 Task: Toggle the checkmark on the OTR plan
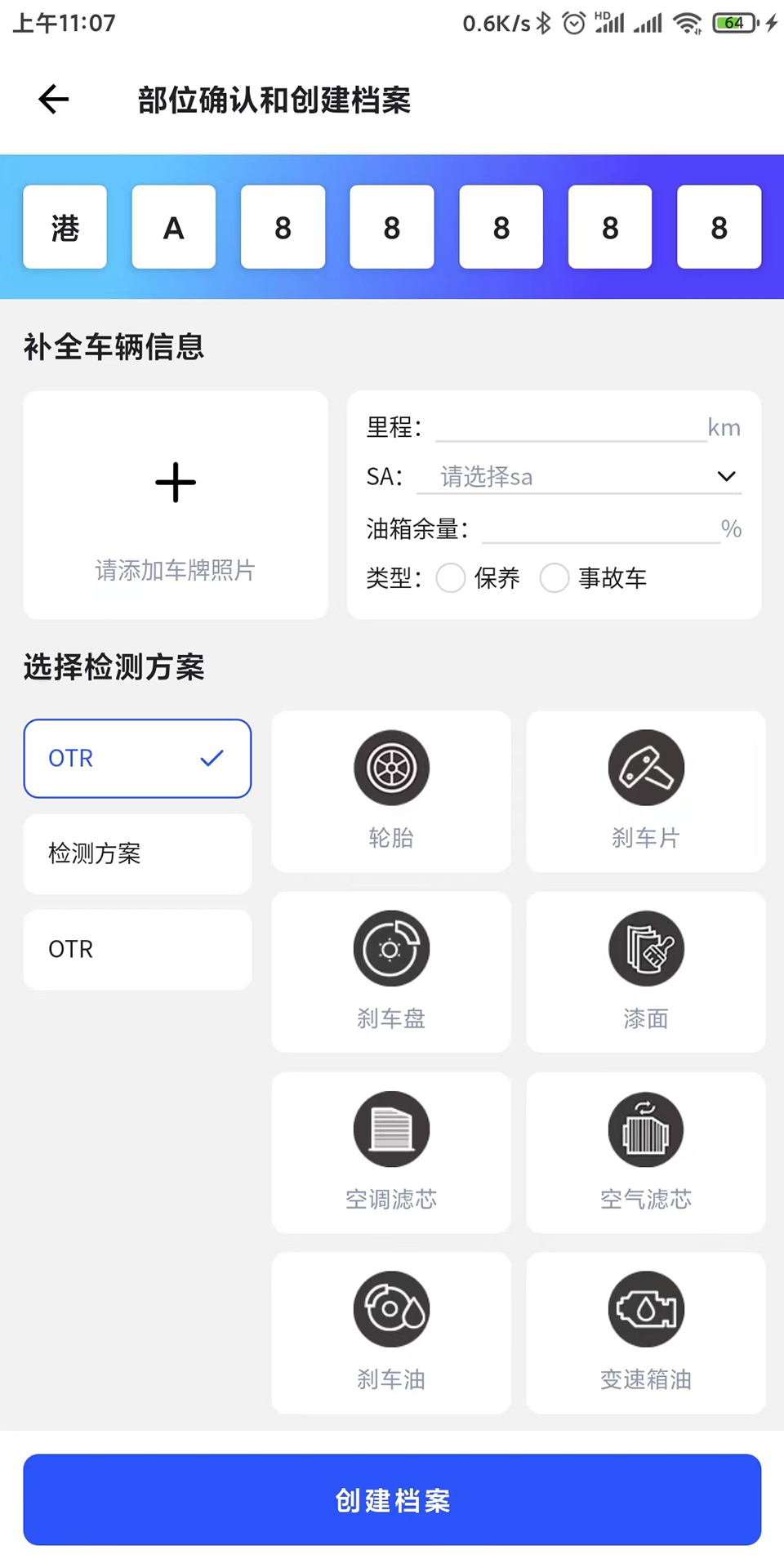[212, 758]
